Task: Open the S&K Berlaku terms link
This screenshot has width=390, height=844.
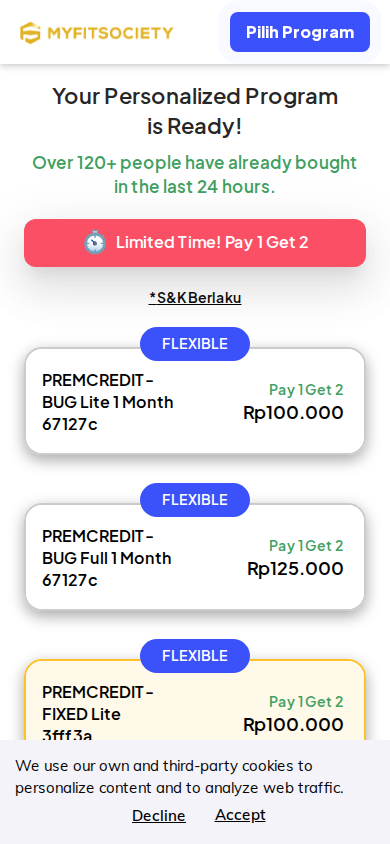Action: [195, 298]
